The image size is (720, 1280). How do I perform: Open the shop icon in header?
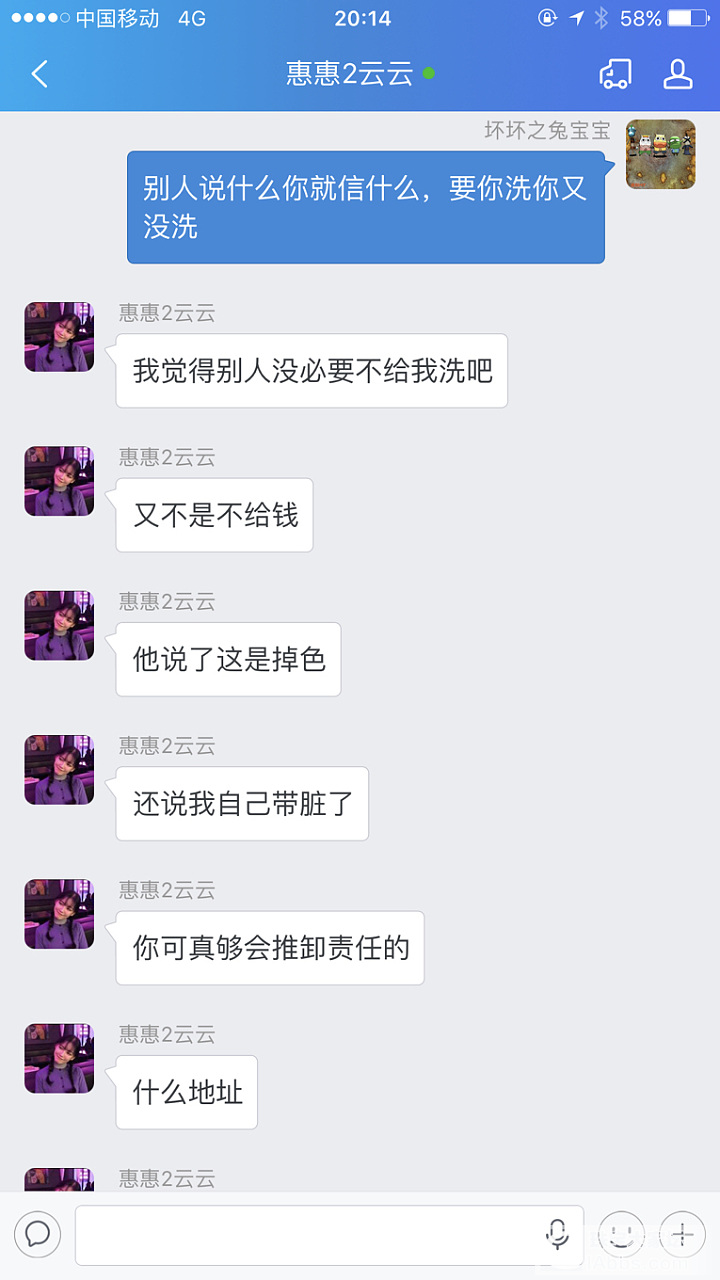615,74
